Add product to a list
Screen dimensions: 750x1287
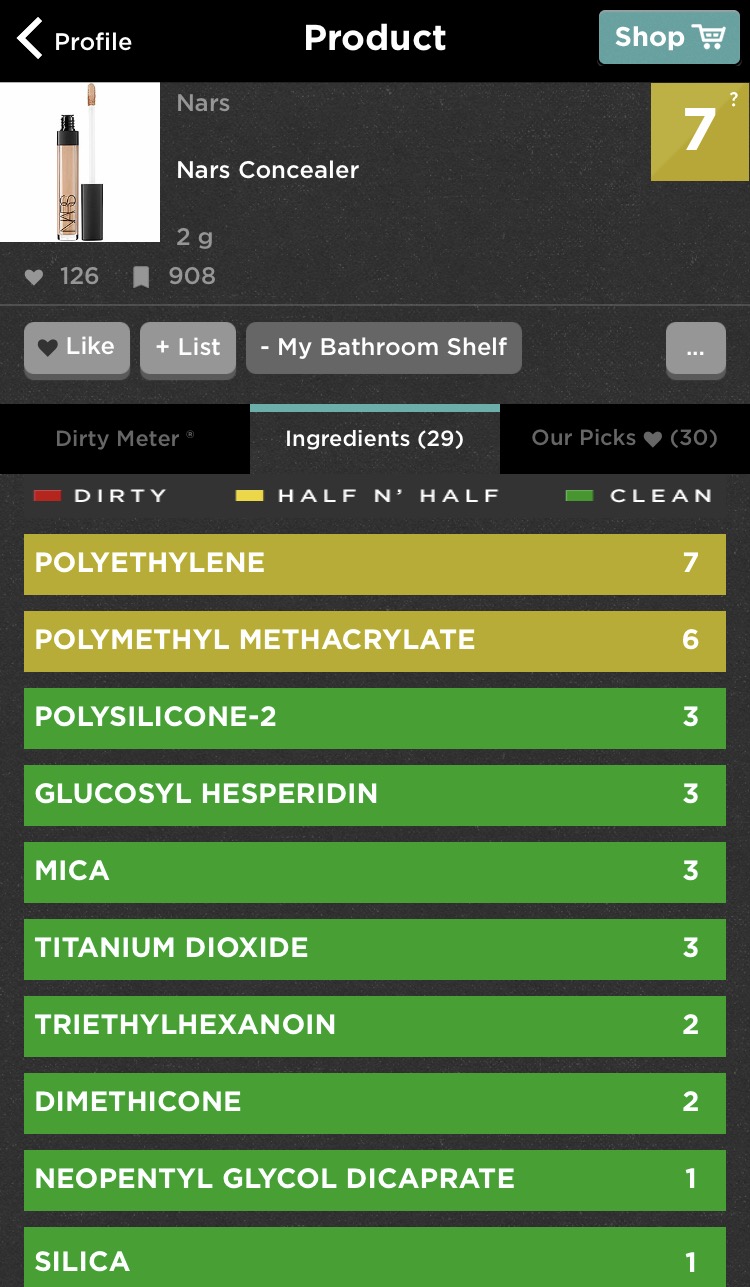188,348
